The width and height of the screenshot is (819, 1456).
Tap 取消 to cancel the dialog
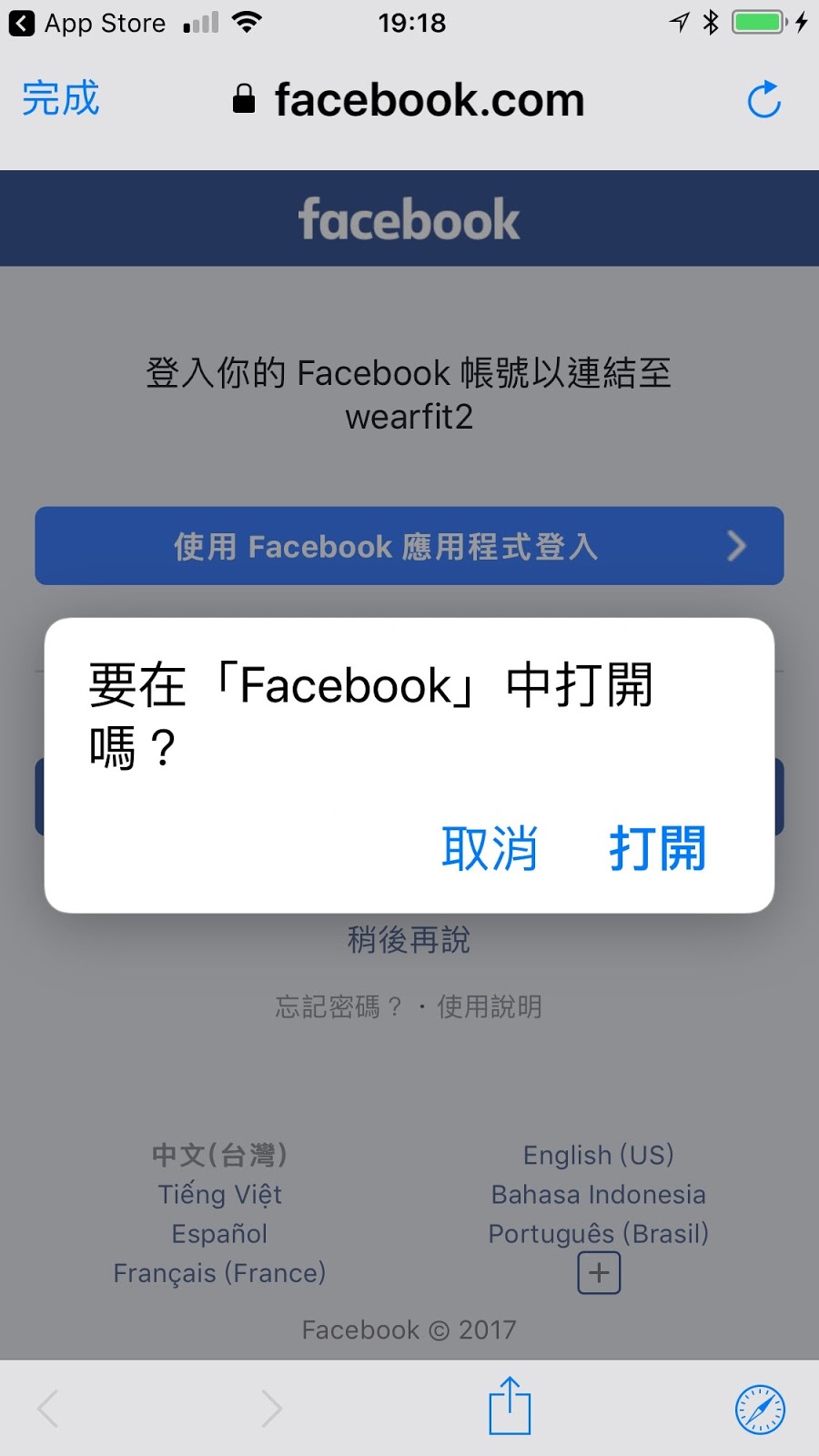pos(489,848)
